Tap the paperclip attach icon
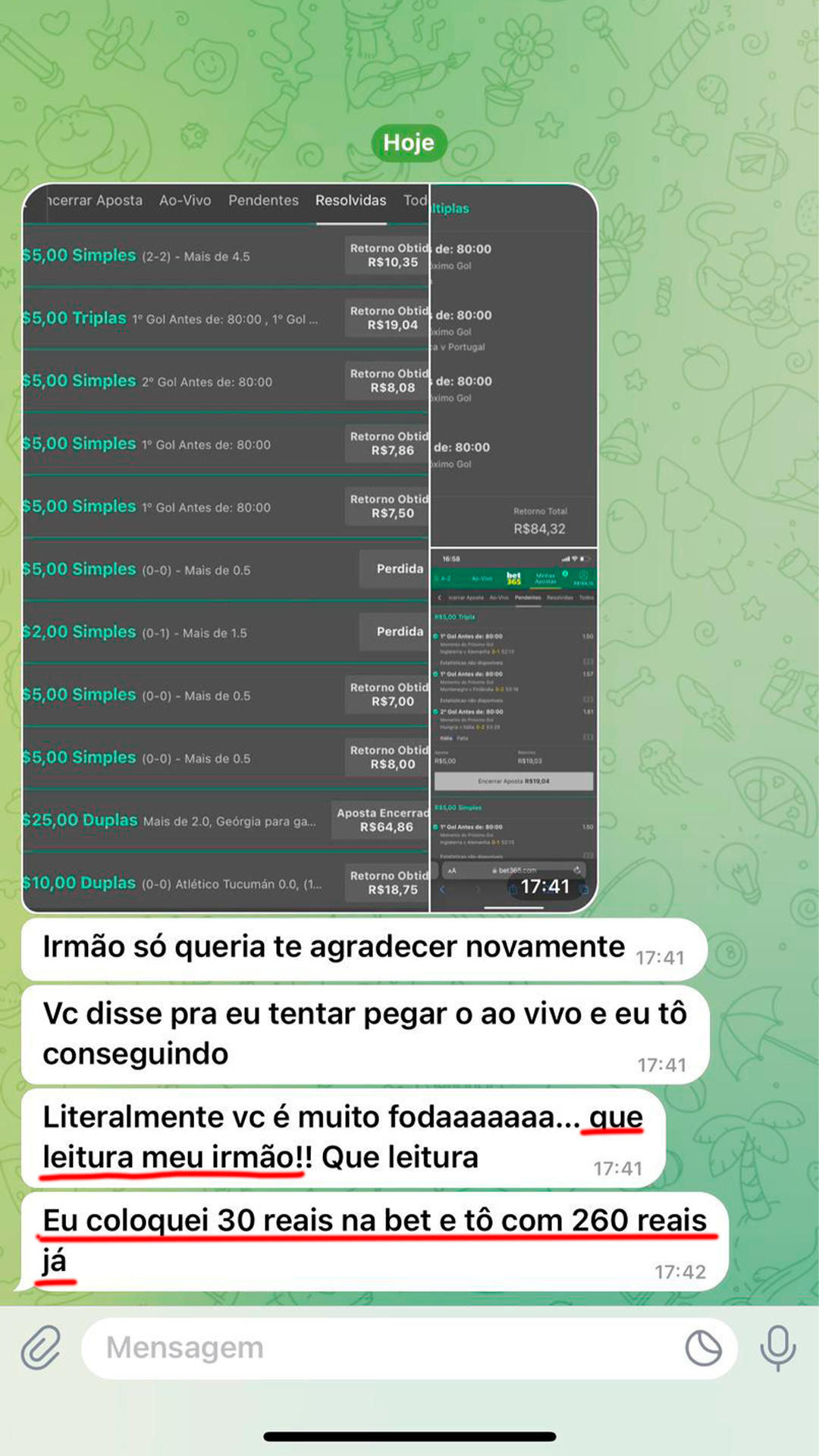Viewport: 819px width, 1456px height. point(41,1348)
